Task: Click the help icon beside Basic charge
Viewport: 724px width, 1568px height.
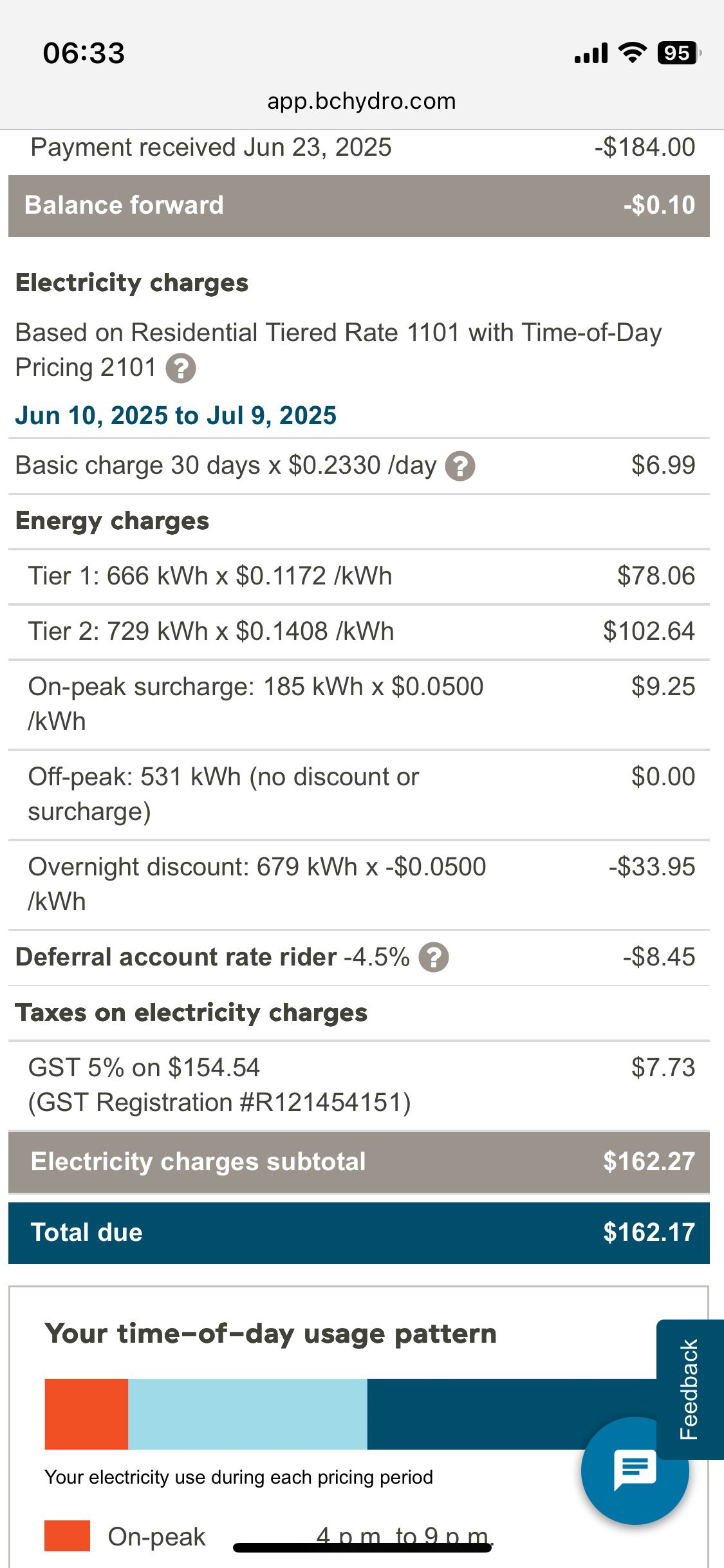Action: (x=461, y=465)
